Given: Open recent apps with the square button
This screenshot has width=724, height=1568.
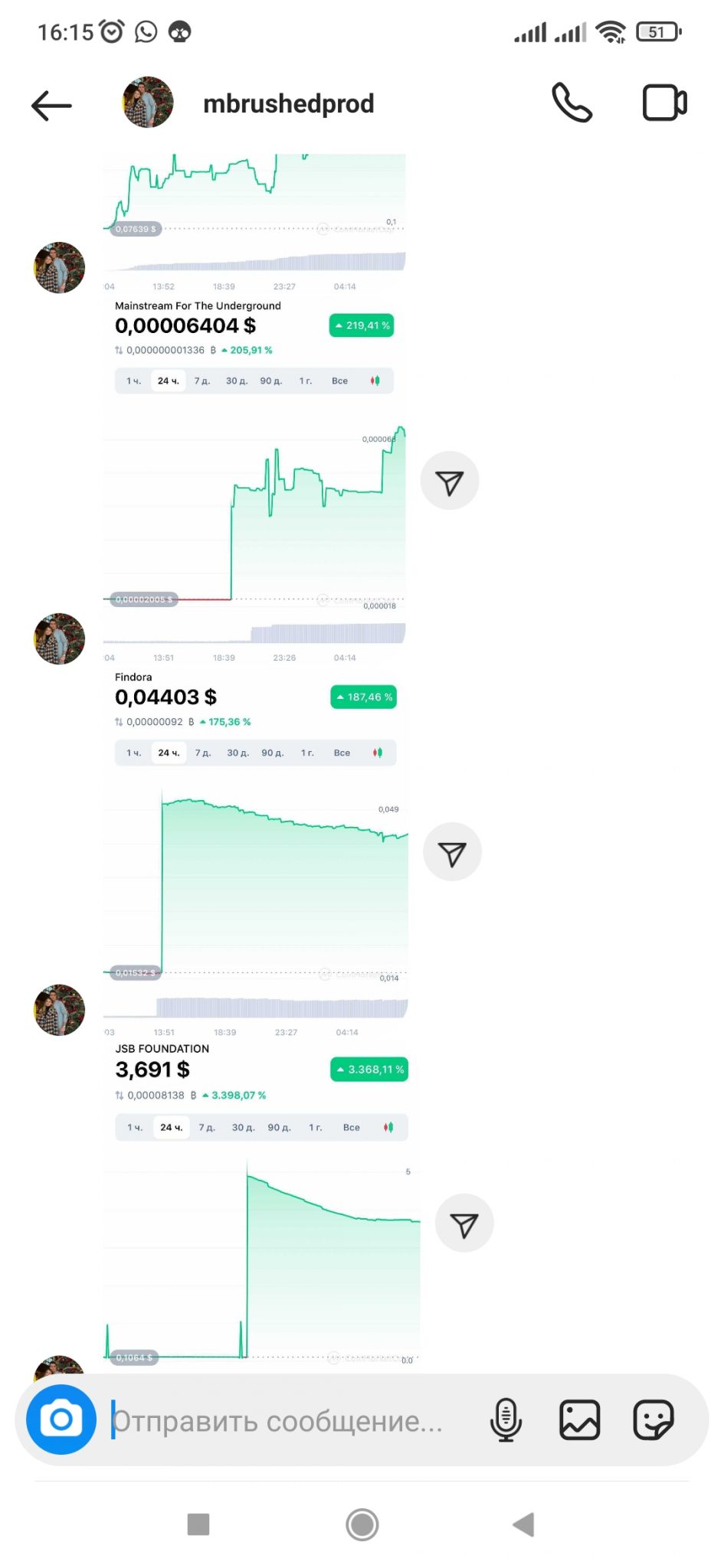Looking at the screenshot, I should tap(198, 1524).
